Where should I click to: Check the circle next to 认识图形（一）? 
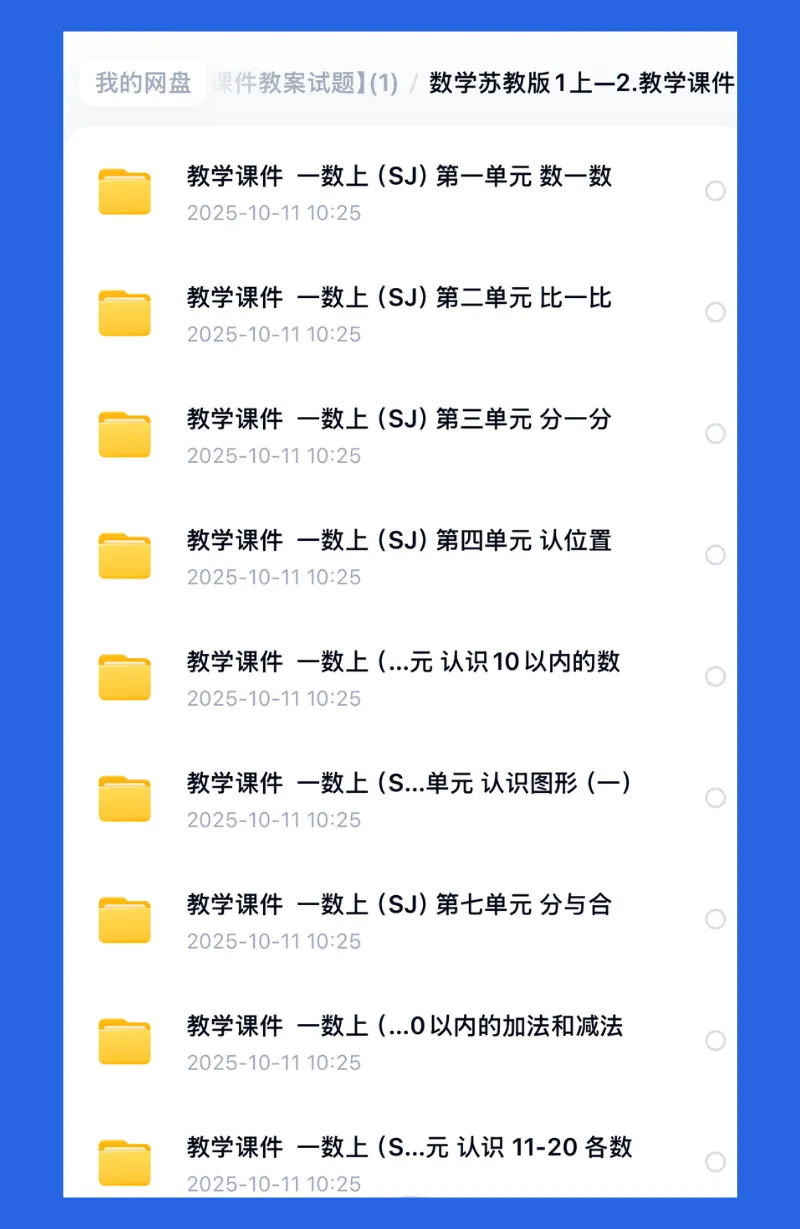tap(715, 798)
